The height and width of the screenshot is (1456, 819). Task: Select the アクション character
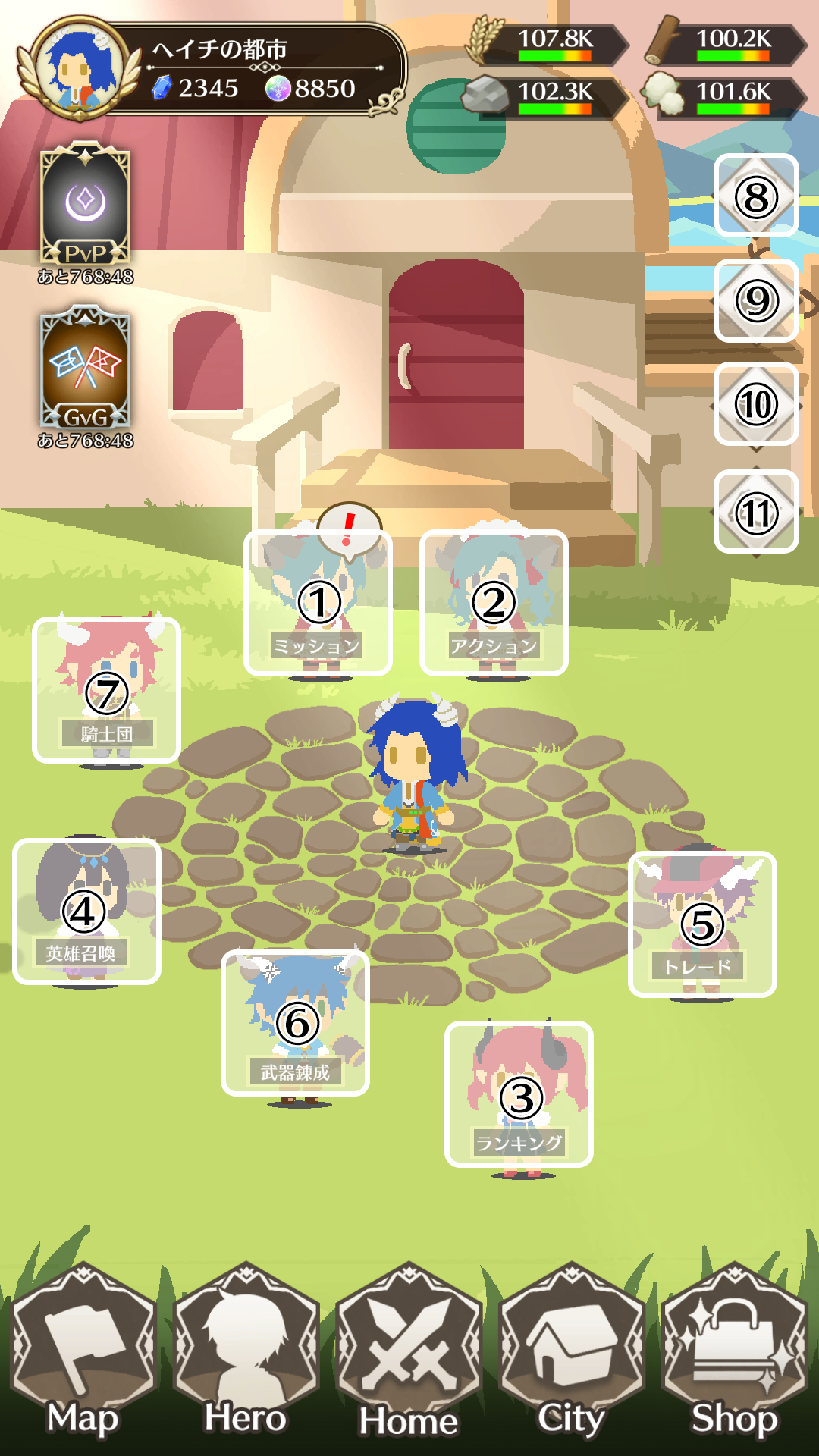[x=494, y=603]
